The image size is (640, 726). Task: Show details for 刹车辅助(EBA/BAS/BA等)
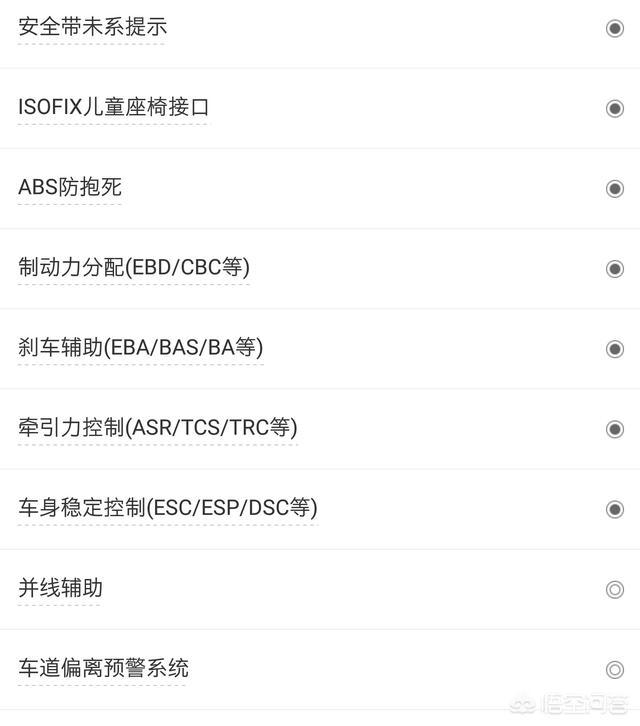tap(140, 348)
